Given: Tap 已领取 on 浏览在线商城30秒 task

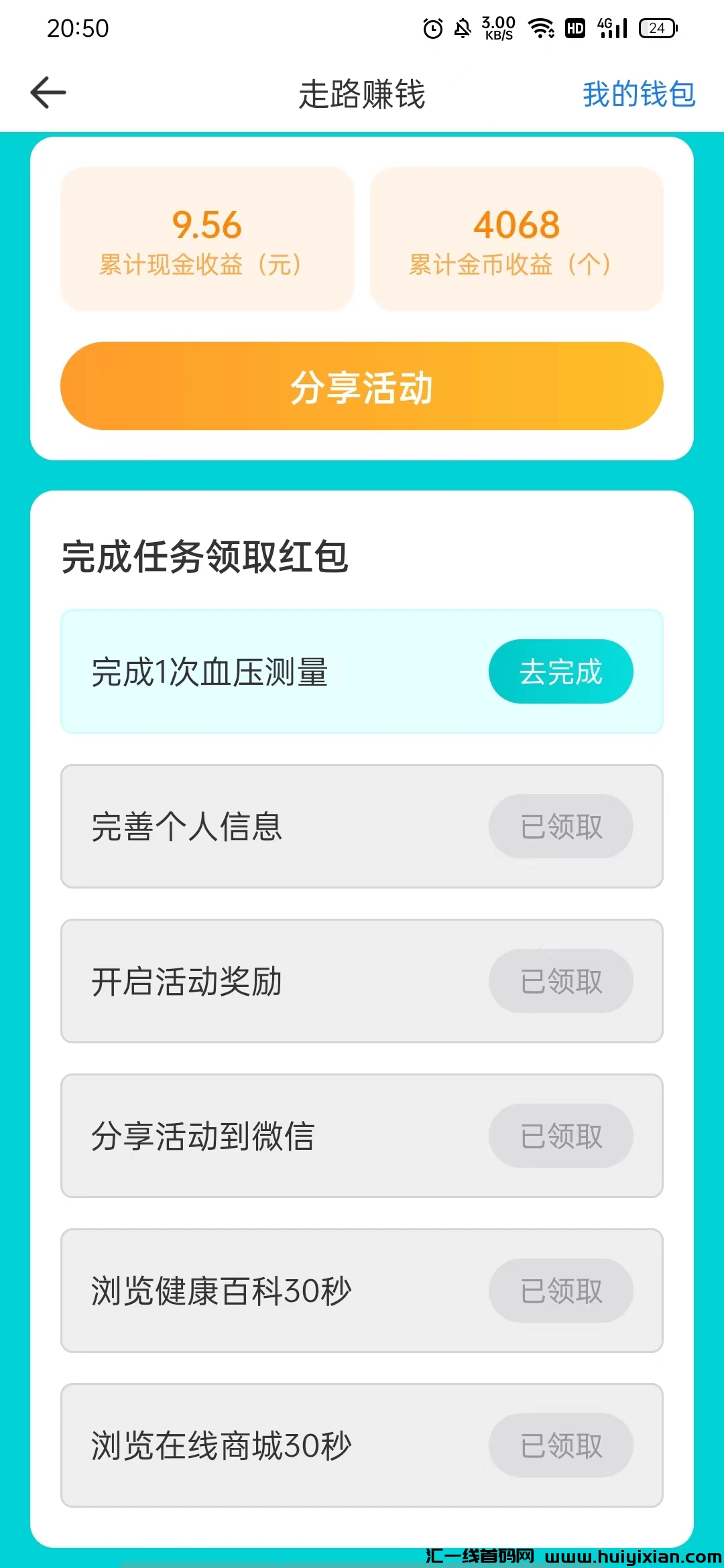Looking at the screenshot, I should [560, 1445].
